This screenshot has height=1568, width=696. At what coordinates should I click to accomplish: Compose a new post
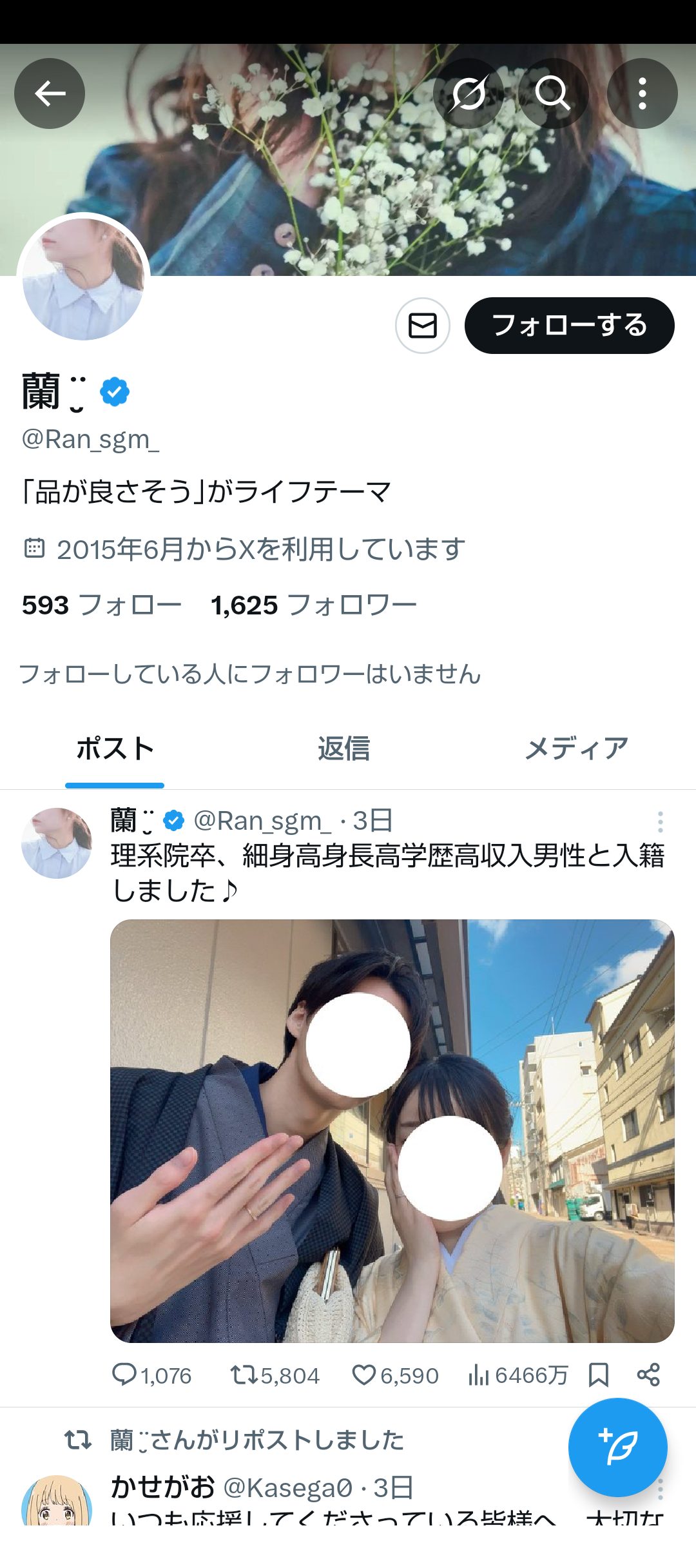click(617, 1447)
